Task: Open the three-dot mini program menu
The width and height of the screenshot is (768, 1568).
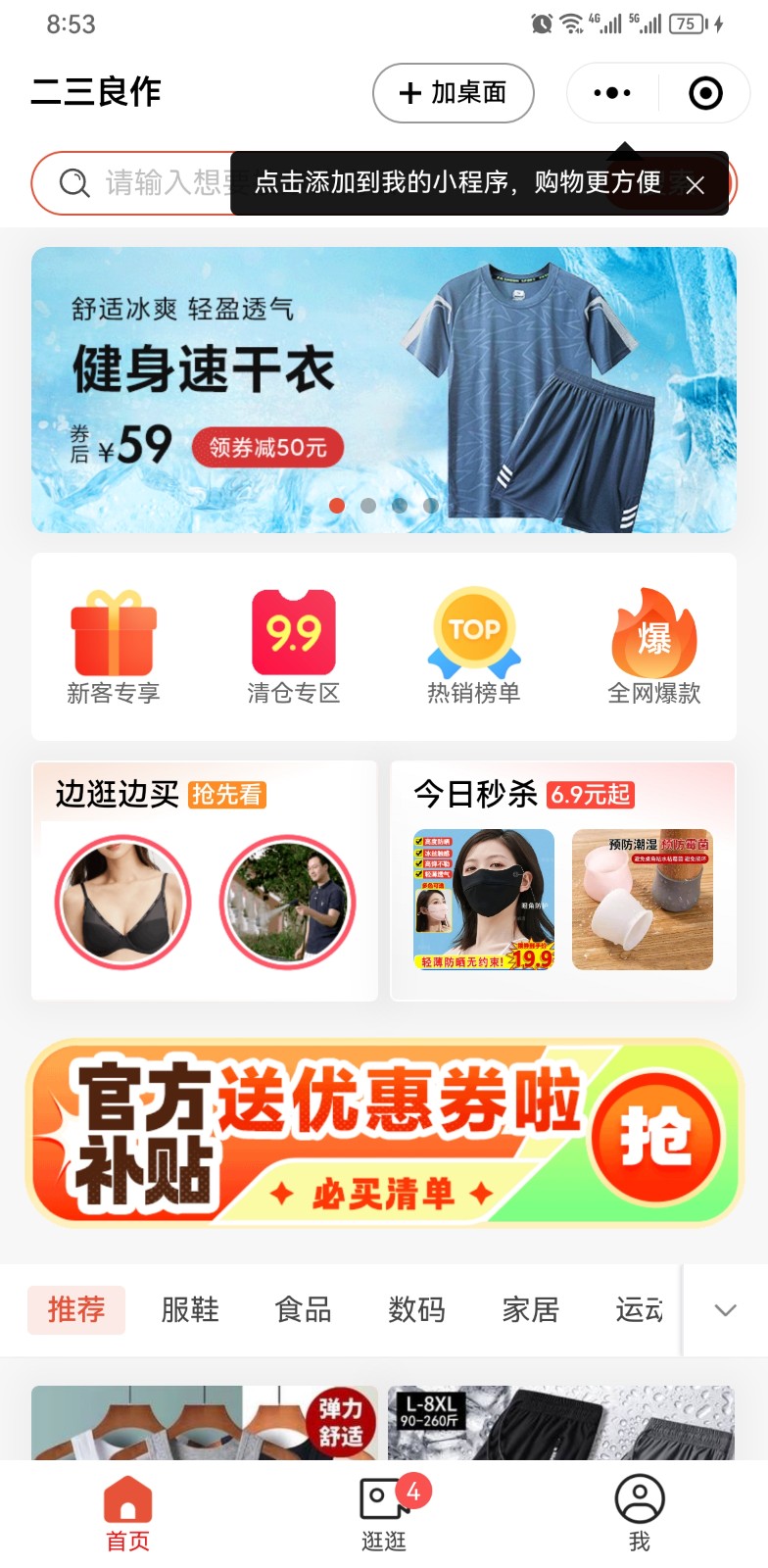Action: coord(612,93)
